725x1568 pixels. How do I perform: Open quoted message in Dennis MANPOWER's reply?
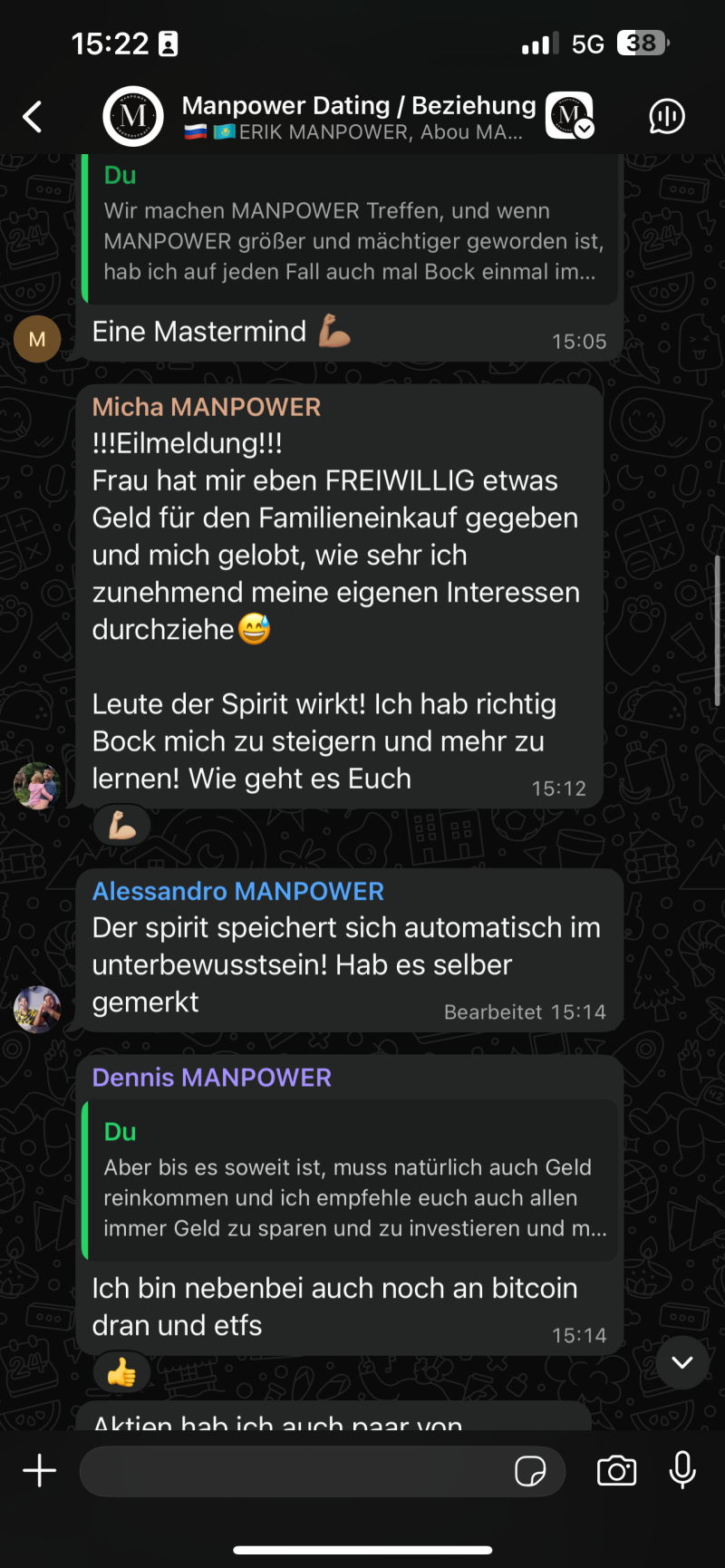tap(349, 1180)
